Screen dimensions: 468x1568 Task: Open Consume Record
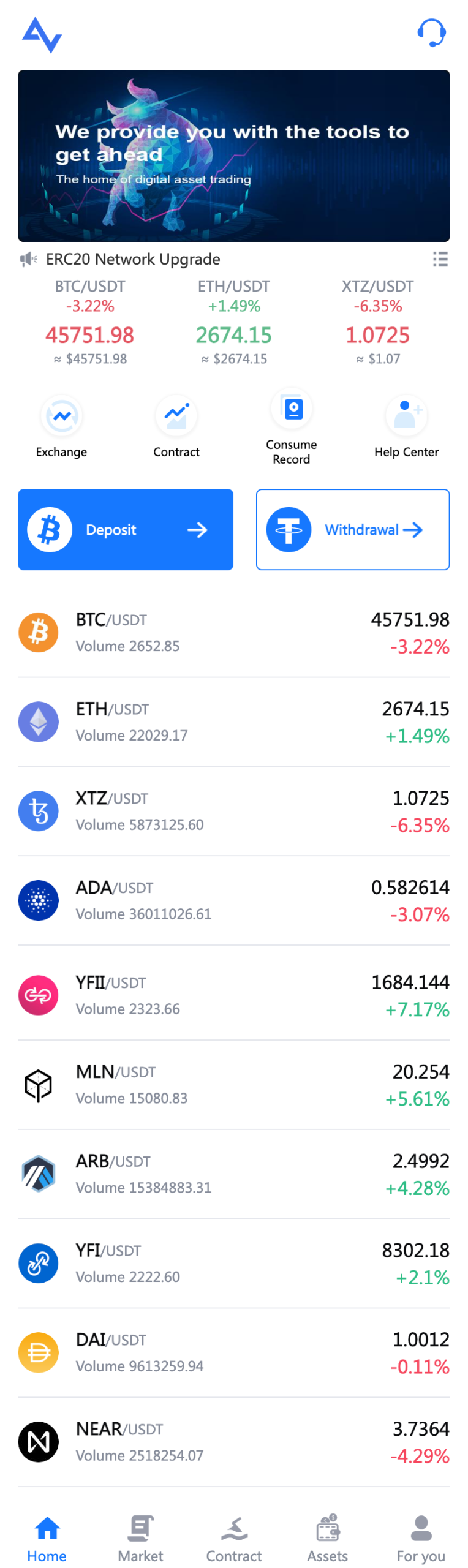pos(291,426)
